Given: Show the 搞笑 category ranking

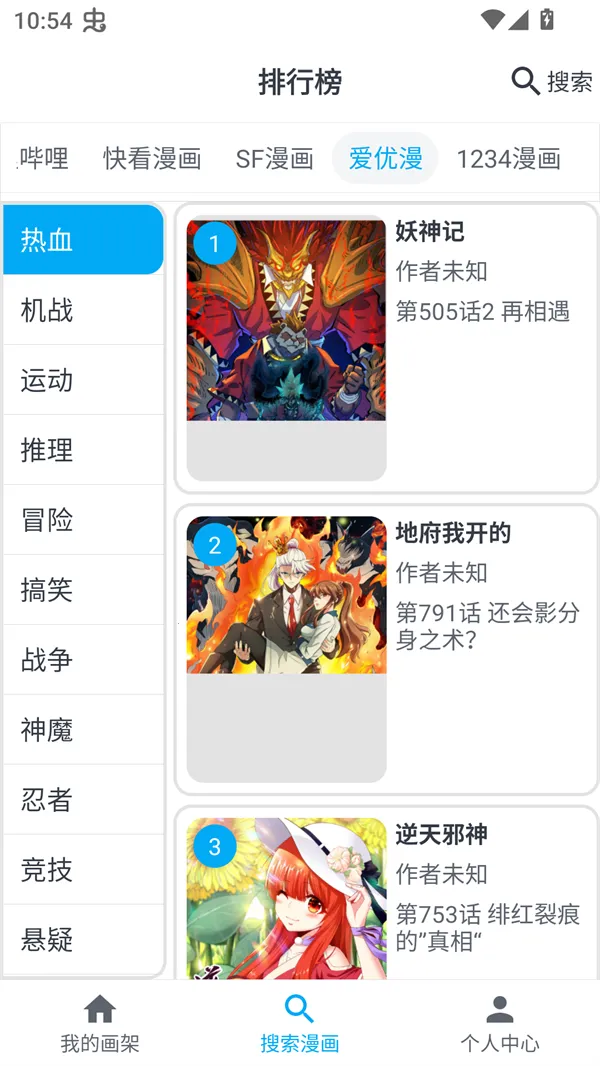Looking at the screenshot, I should coord(83,590).
